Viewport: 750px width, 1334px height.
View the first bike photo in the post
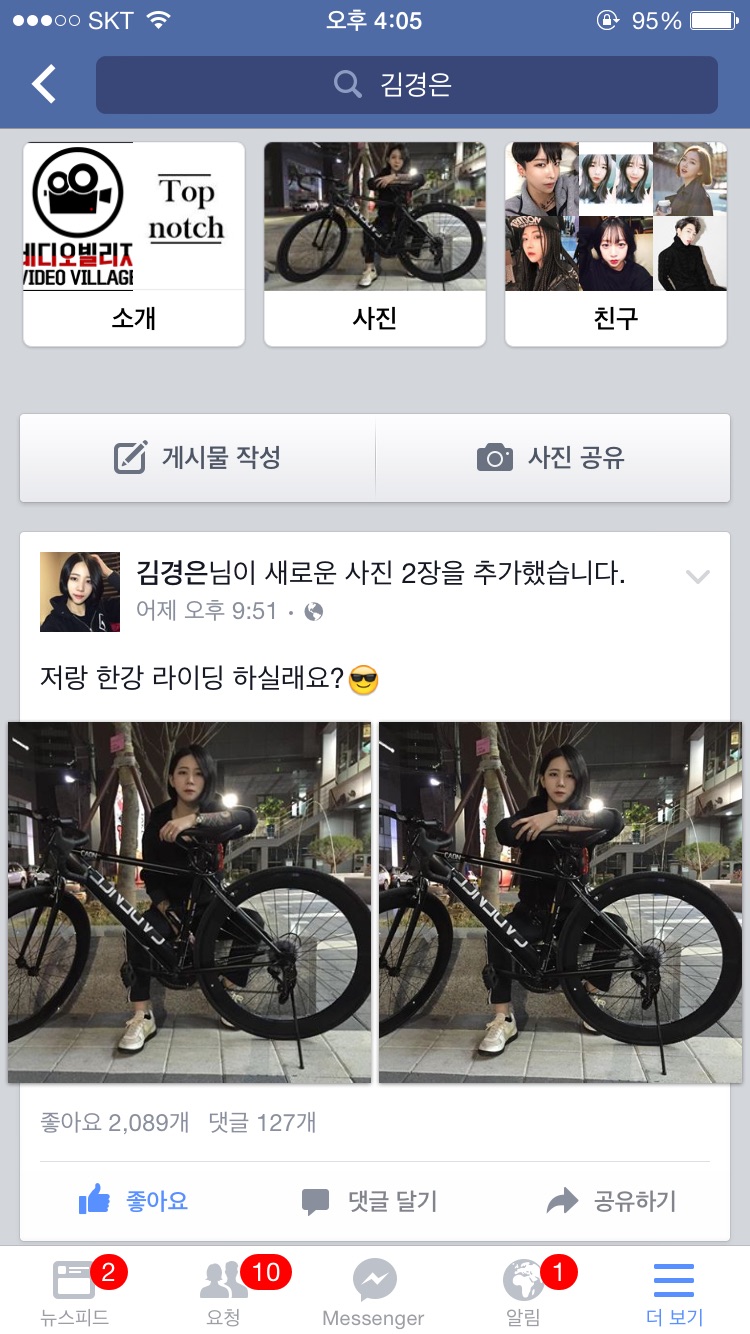point(190,902)
